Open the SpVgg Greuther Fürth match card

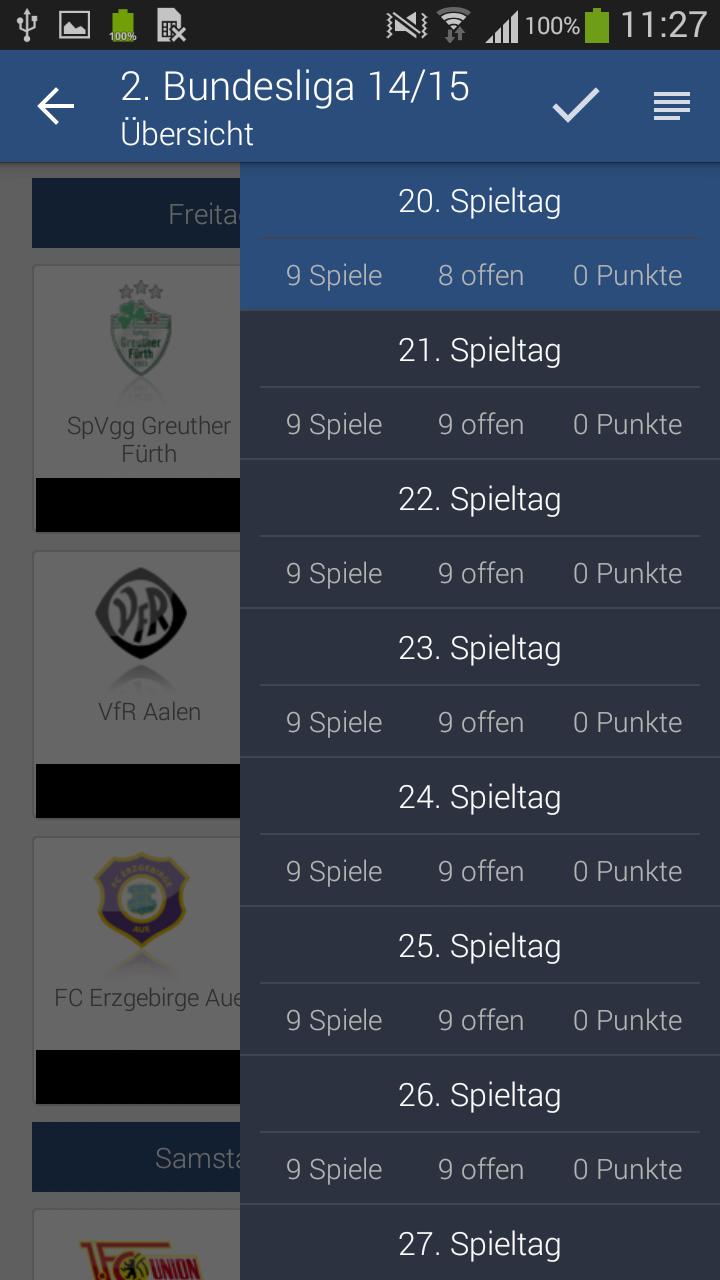(135, 400)
